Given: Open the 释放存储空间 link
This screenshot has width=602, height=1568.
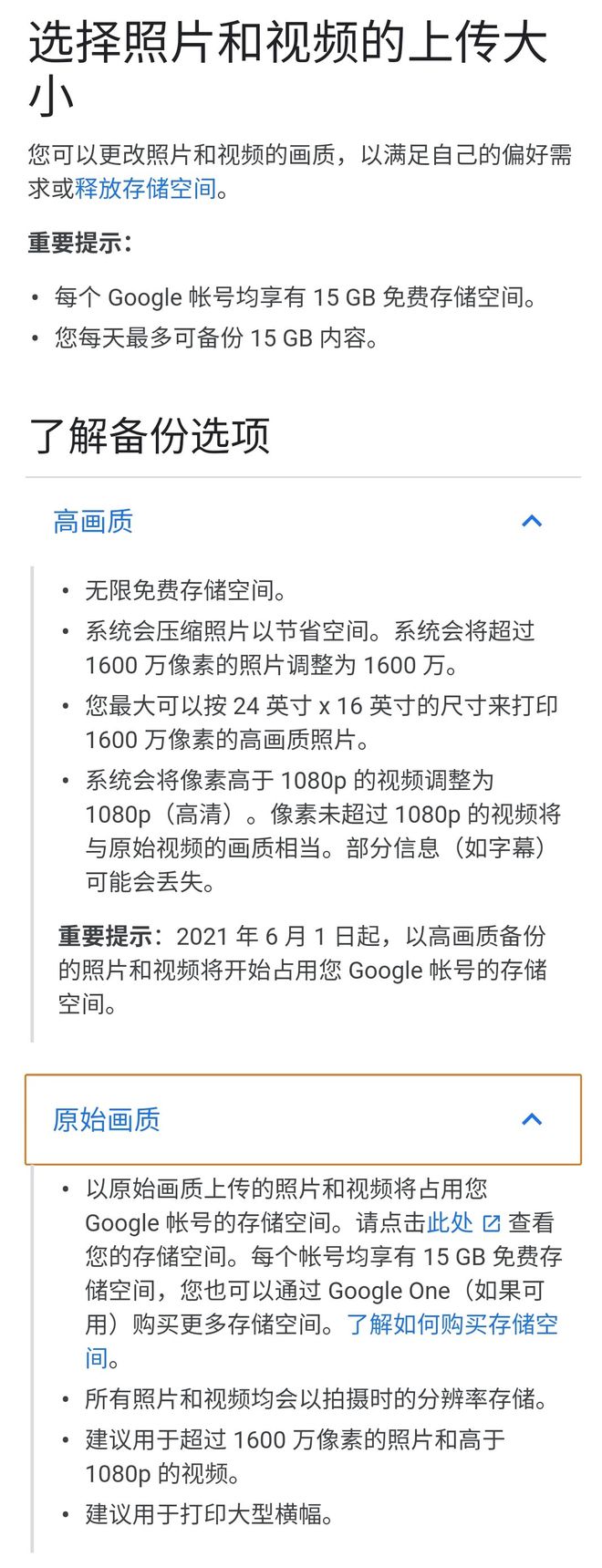Looking at the screenshot, I should (146, 189).
